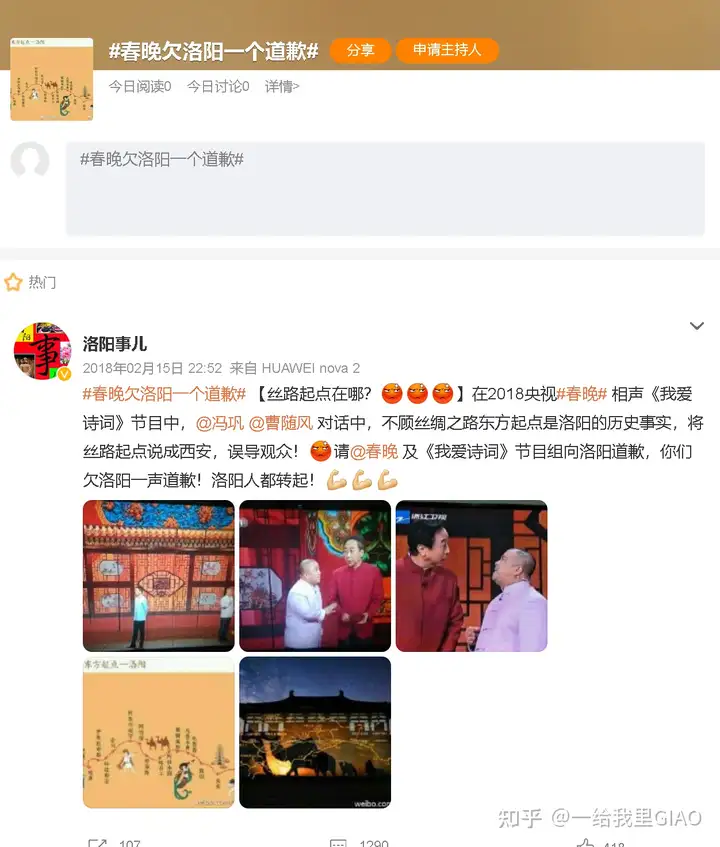Open 详情 link for topic details
The image size is (720, 847).
[x=282, y=87]
